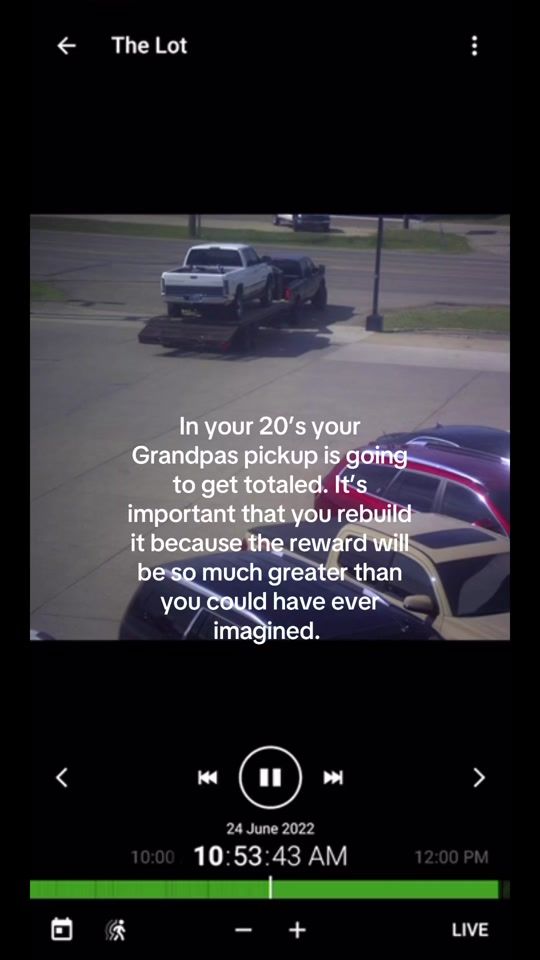Image resolution: width=540 pixels, height=960 pixels.
Task: Go back from The Lot
Action: coord(66,46)
